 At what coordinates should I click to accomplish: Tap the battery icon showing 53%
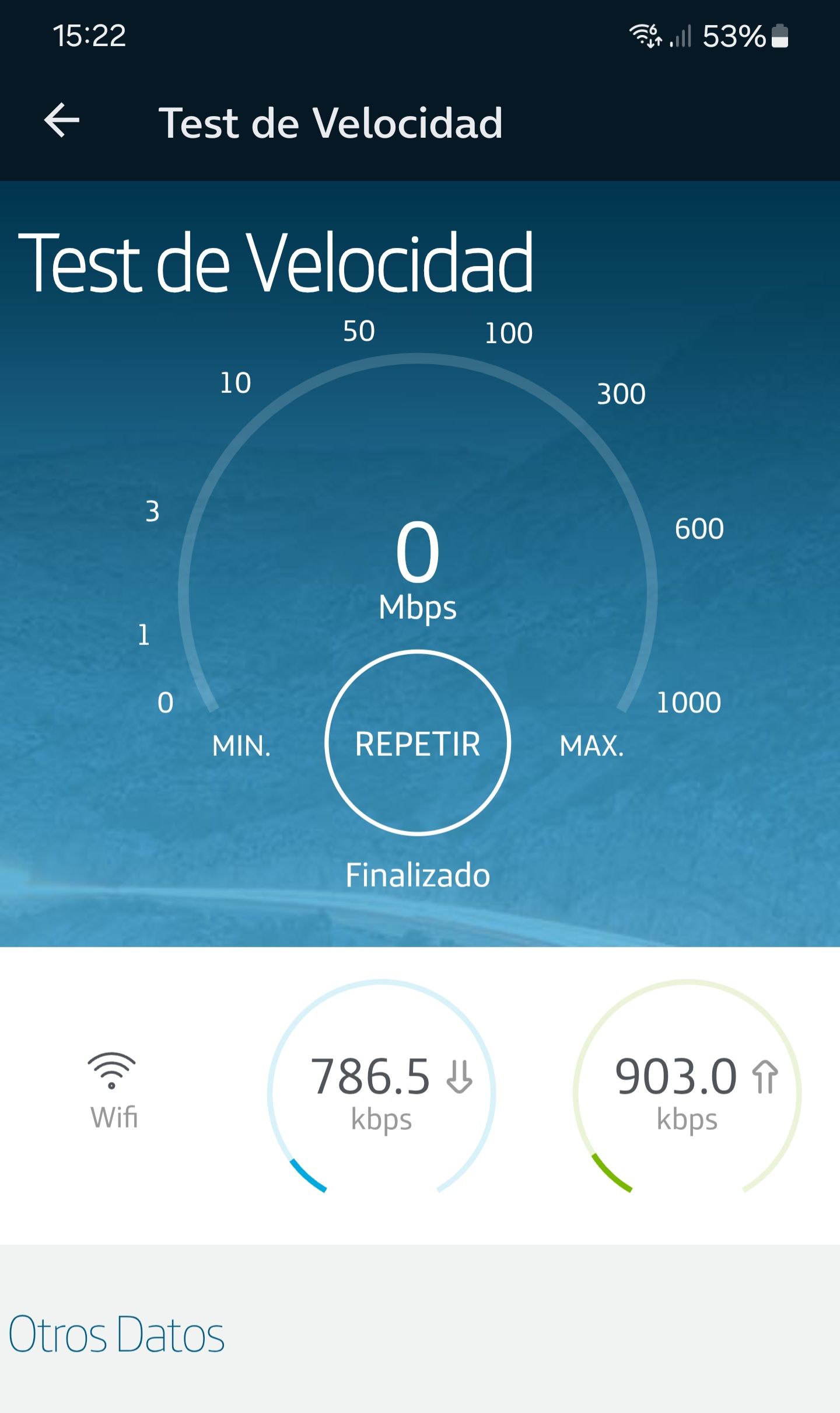[x=780, y=36]
